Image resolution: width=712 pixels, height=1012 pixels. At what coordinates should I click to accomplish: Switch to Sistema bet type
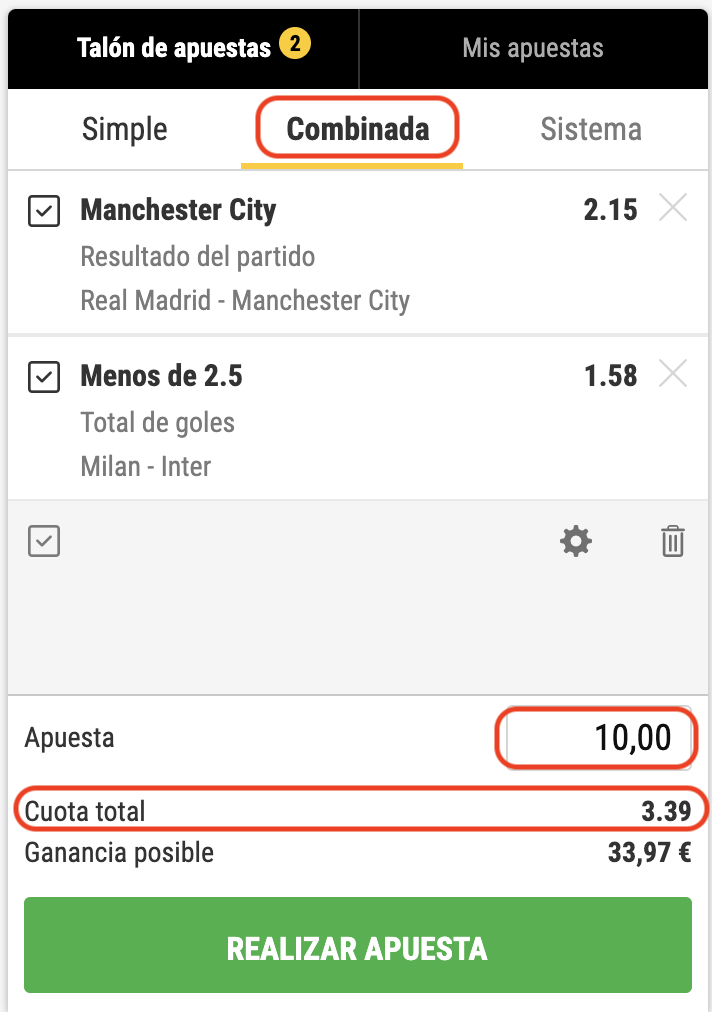[590, 129]
